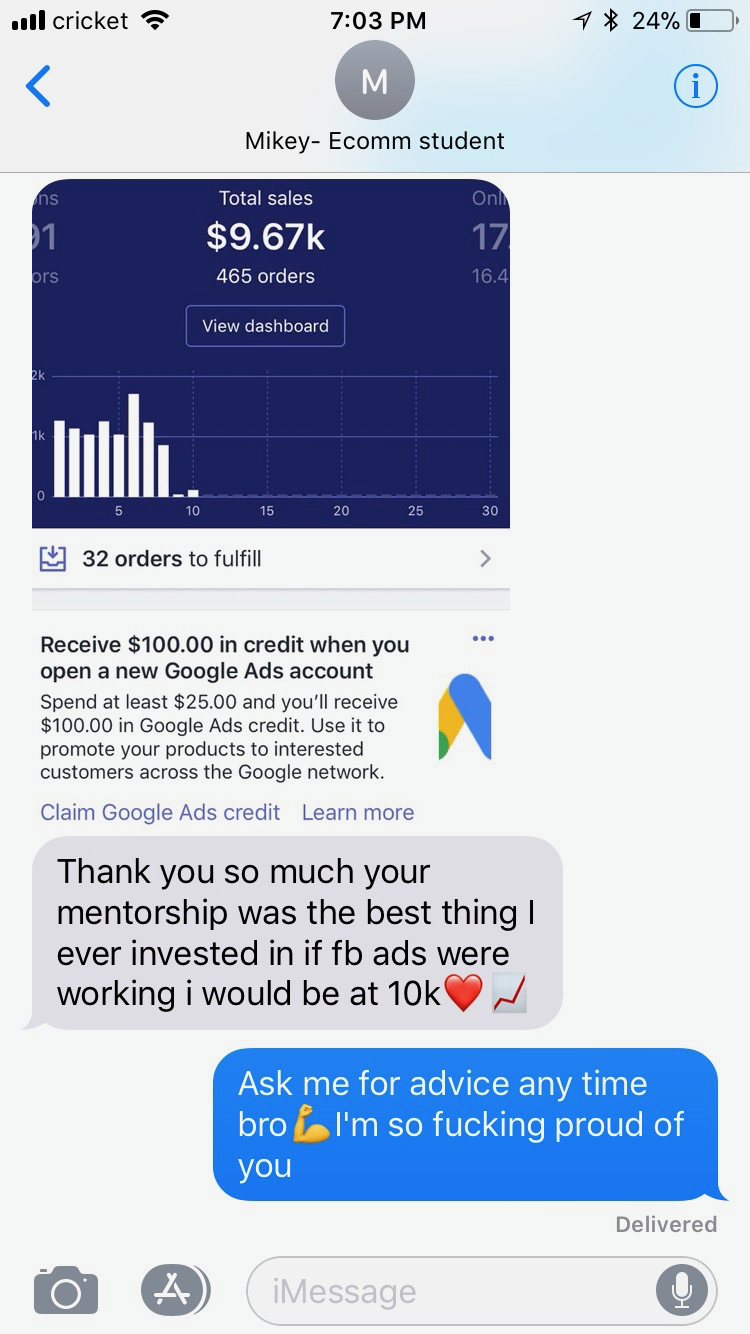Open conversation details info icon

tap(695, 87)
